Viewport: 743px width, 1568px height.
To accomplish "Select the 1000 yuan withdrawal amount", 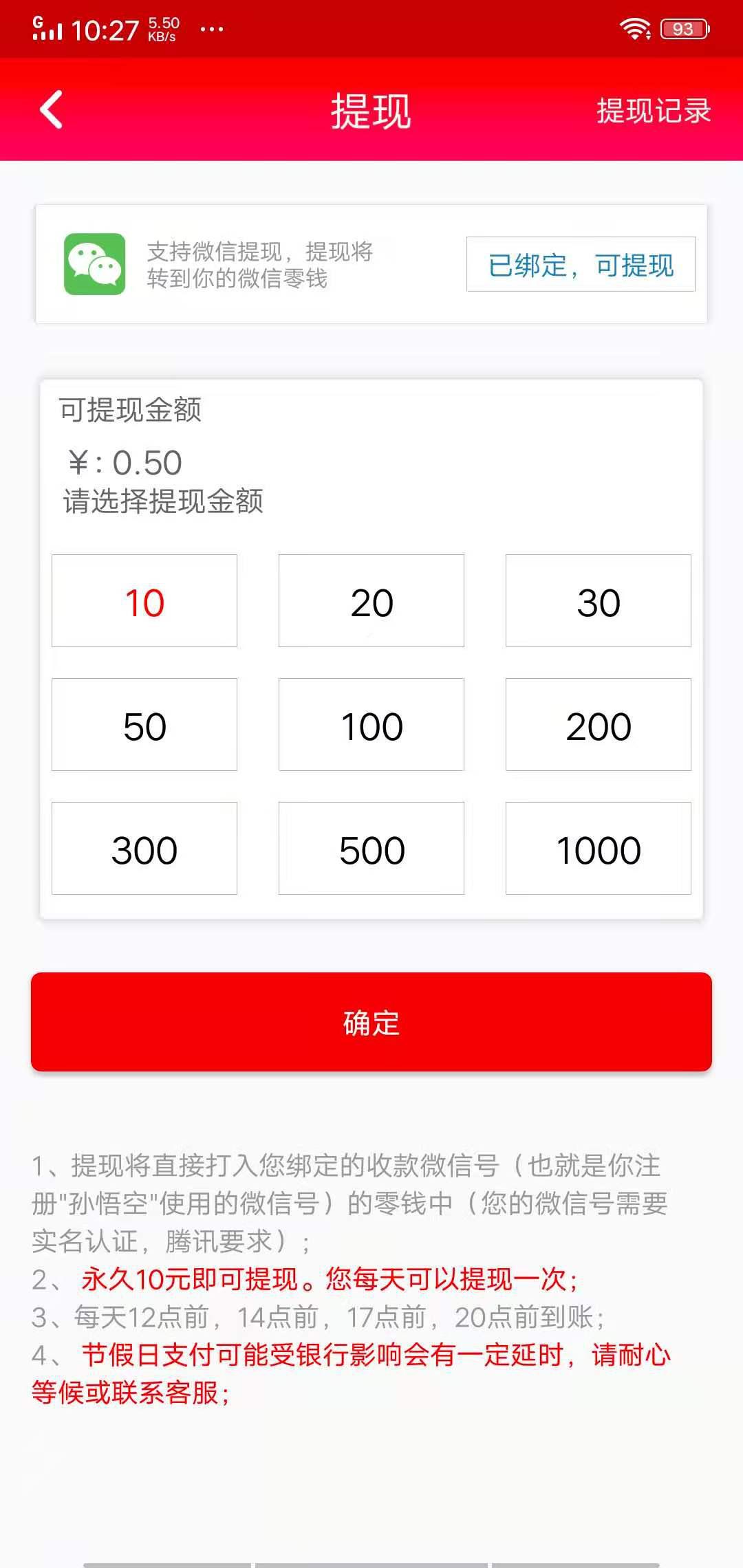I will [598, 848].
